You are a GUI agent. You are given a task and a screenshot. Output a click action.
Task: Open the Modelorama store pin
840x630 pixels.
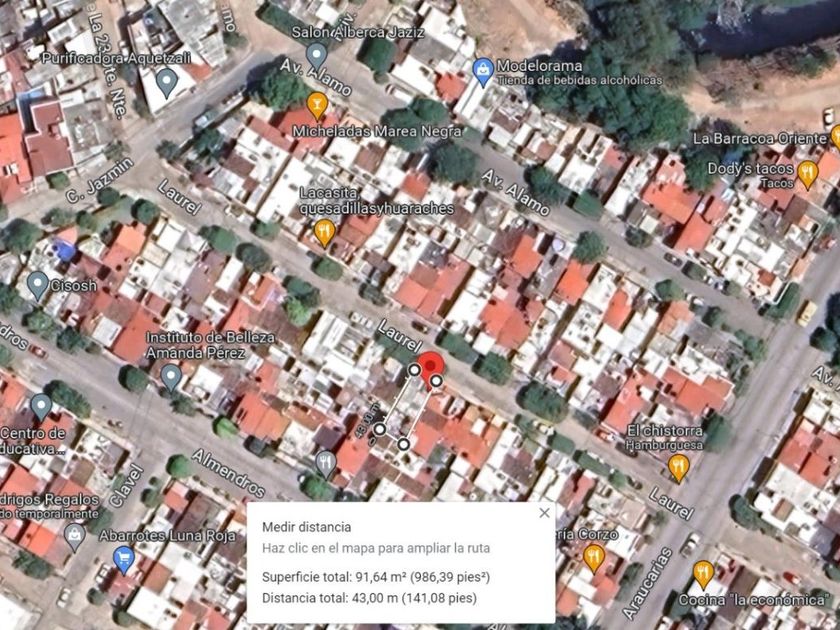(x=483, y=68)
